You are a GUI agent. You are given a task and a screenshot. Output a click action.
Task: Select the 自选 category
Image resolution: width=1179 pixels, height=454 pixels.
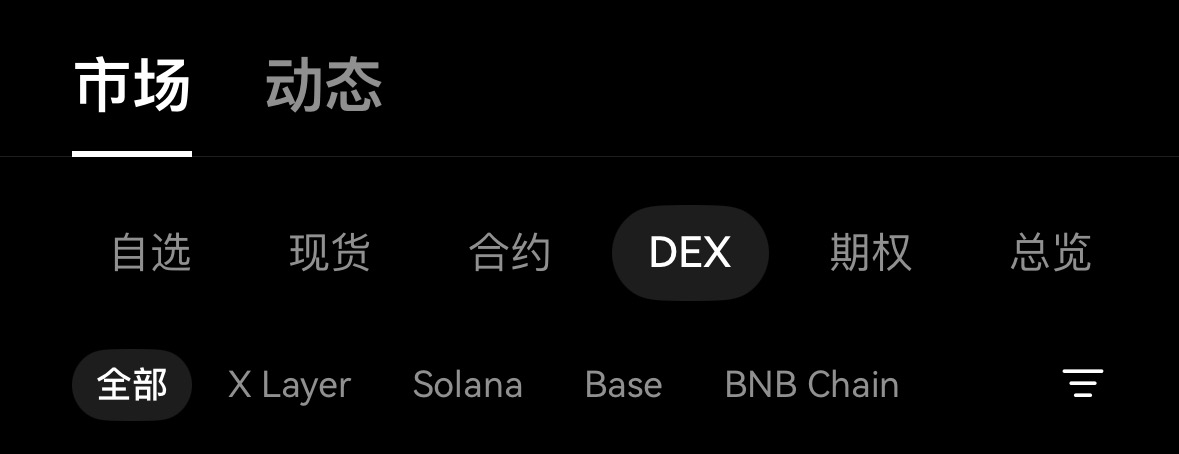(x=151, y=253)
